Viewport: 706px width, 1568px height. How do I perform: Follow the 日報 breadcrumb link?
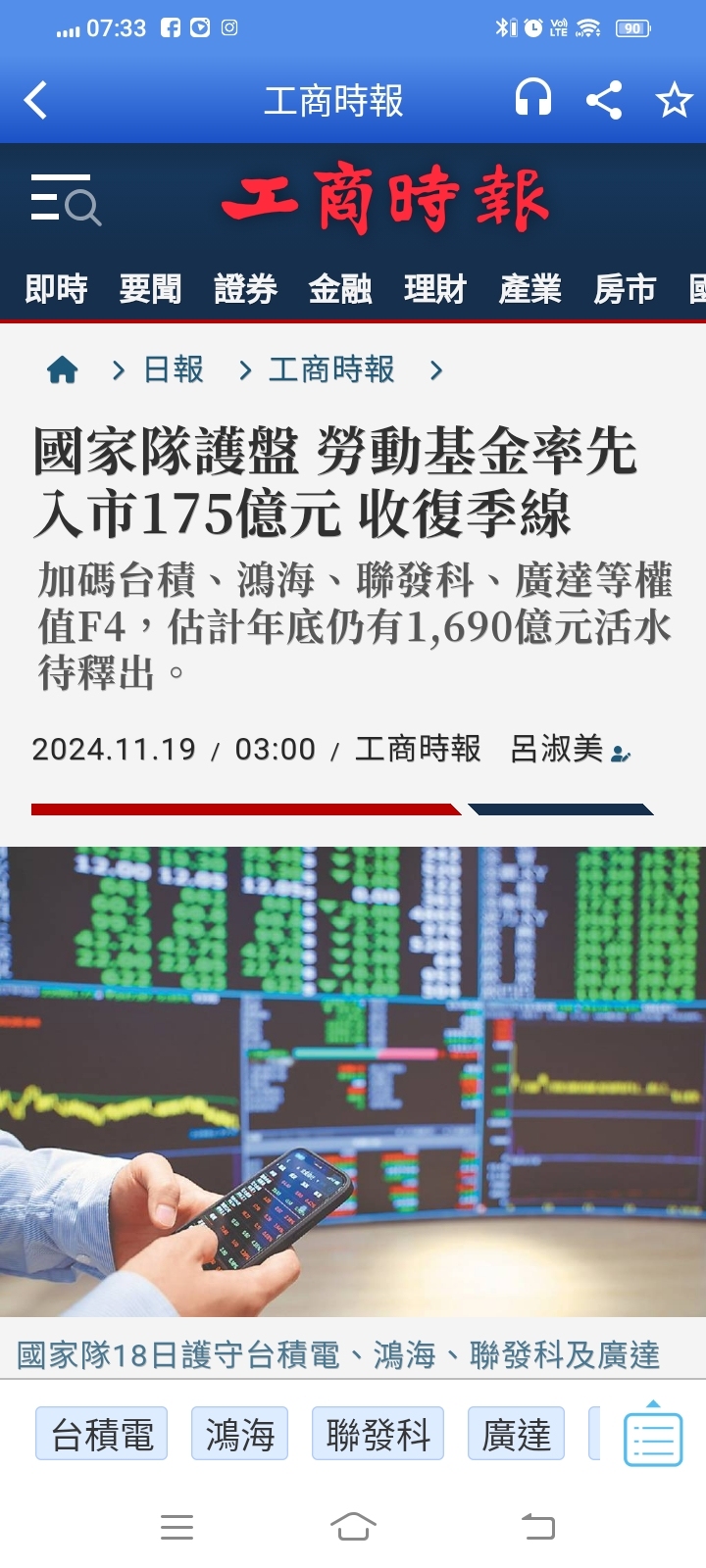(173, 370)
